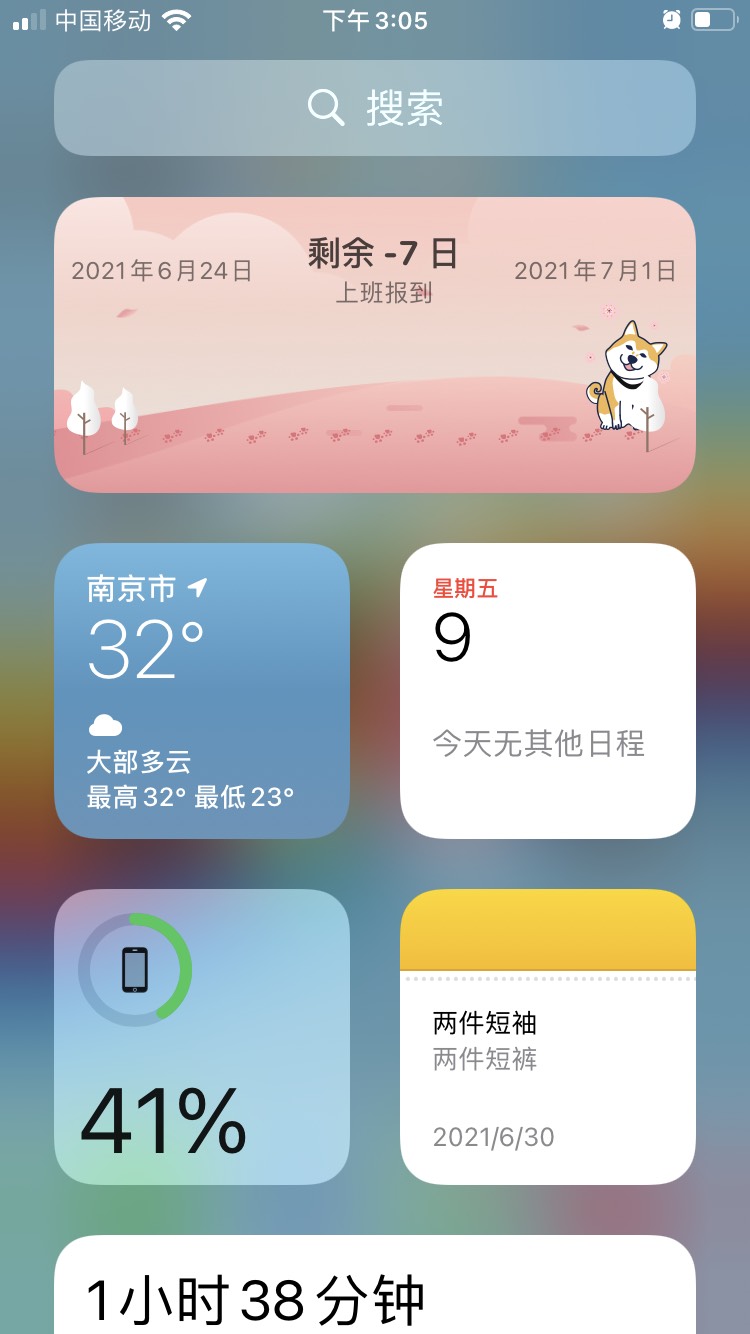Open the 星期五 9 calendar widget
Screen dimensions: 750x1334
pyautogui.click(x=547, y=690)
